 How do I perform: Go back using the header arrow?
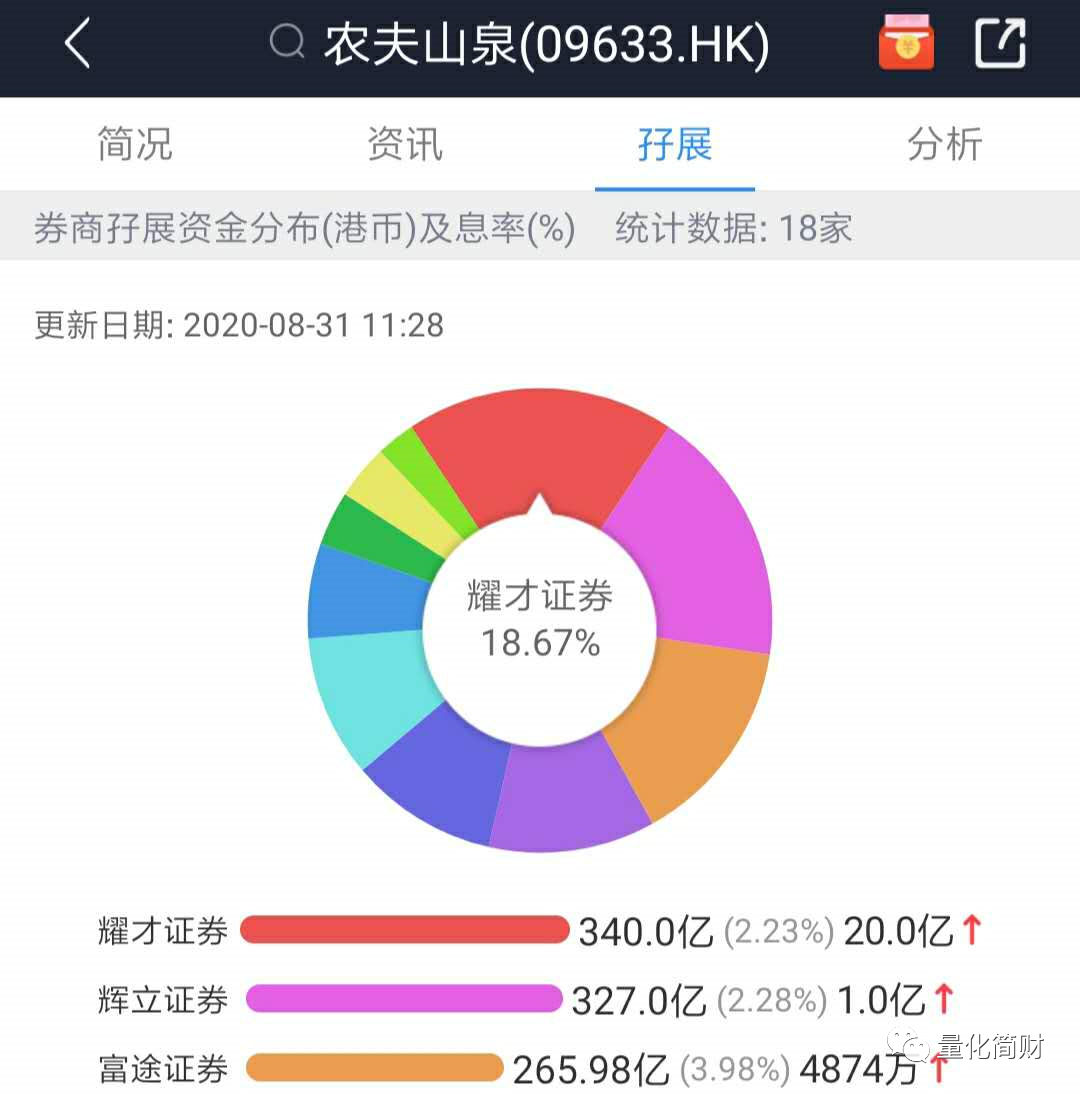coord(77,43)
